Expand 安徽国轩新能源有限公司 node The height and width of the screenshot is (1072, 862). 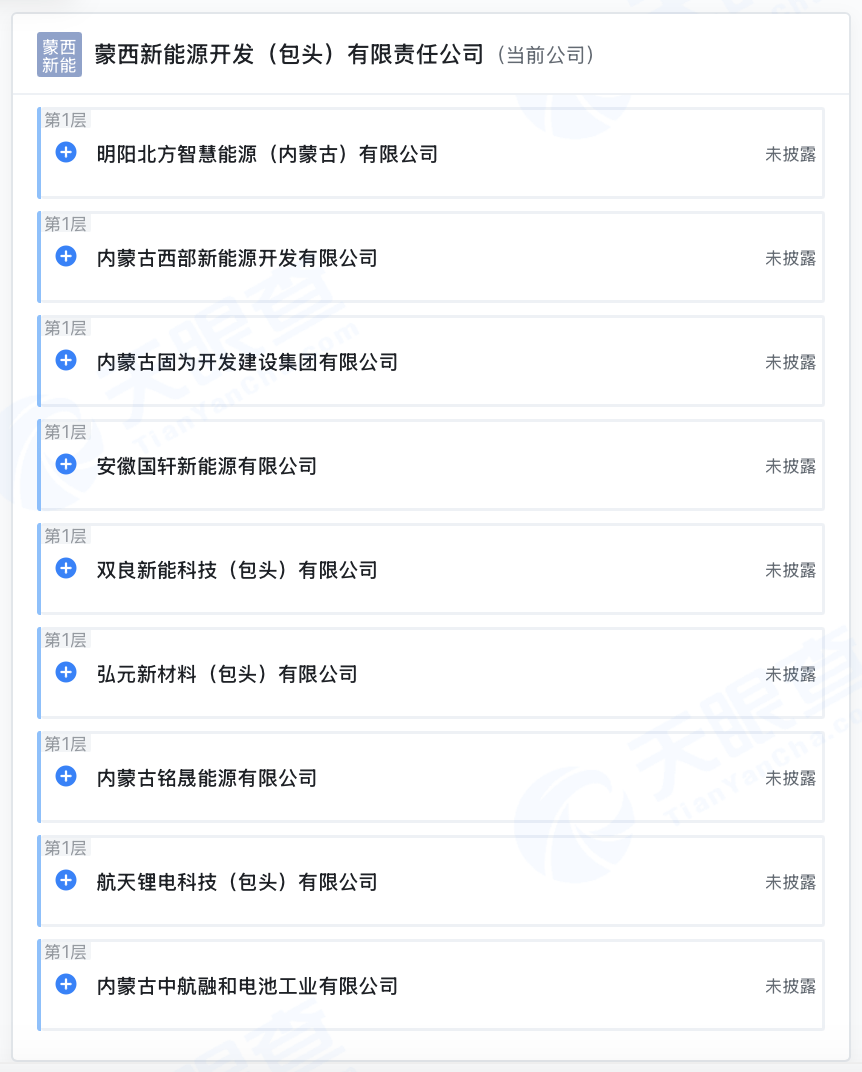click(x=66, y=465)
